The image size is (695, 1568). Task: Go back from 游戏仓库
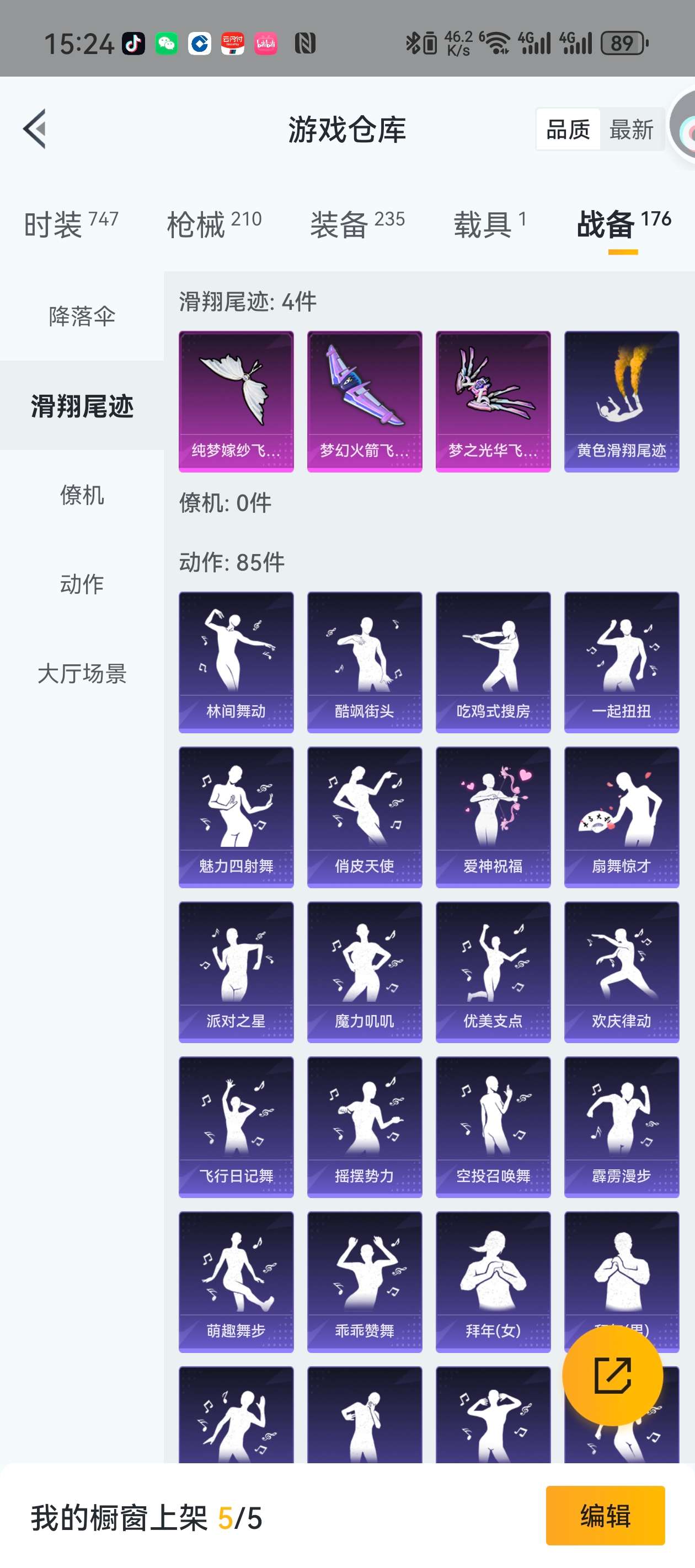[x=35, y=129]
